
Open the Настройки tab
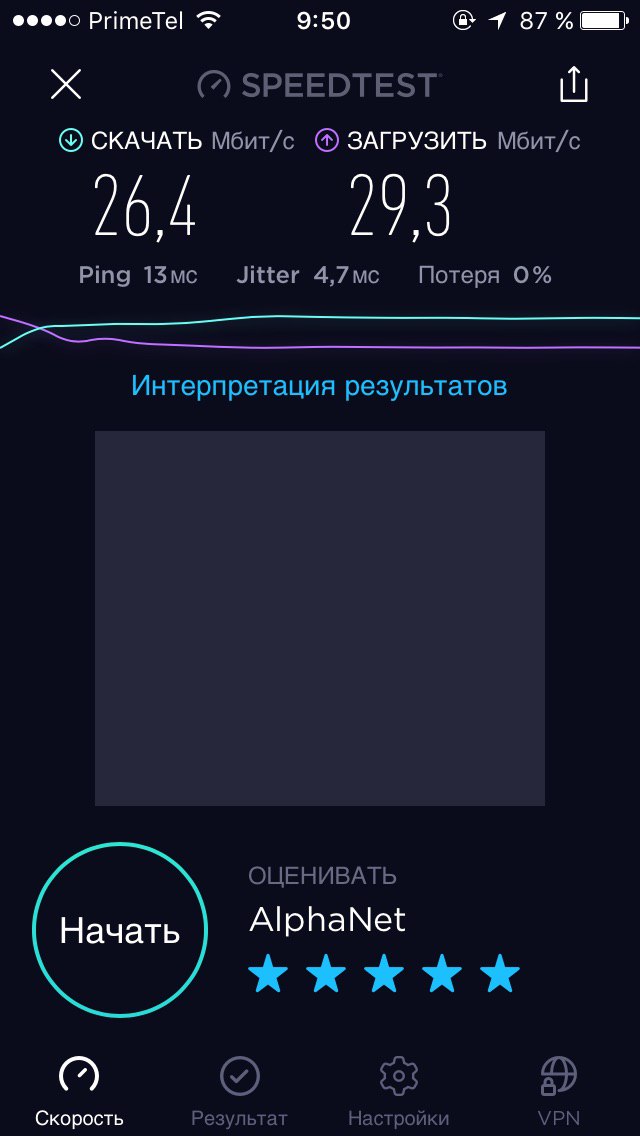click(398, 1090)
